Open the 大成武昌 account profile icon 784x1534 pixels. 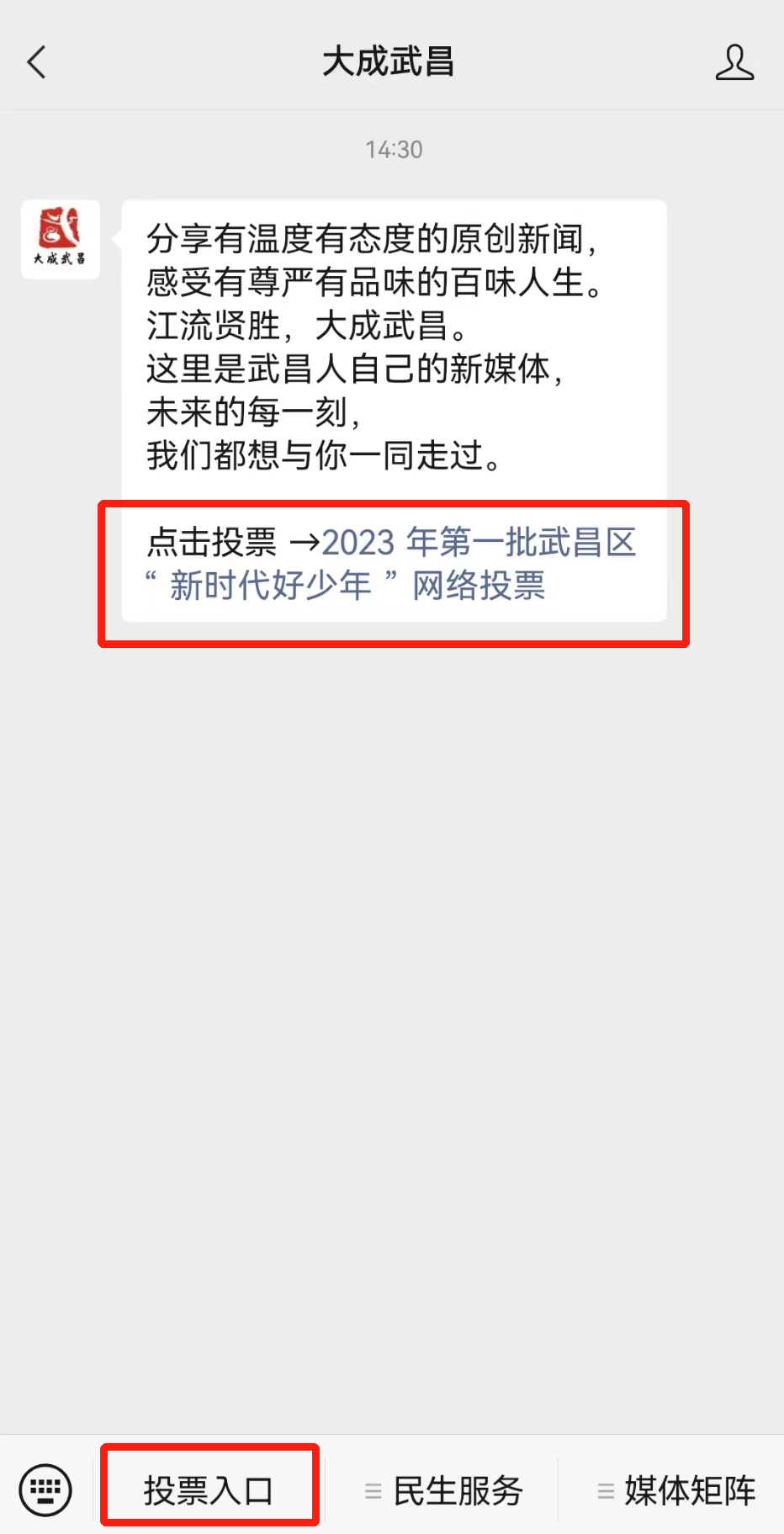[x=734, y=62]
